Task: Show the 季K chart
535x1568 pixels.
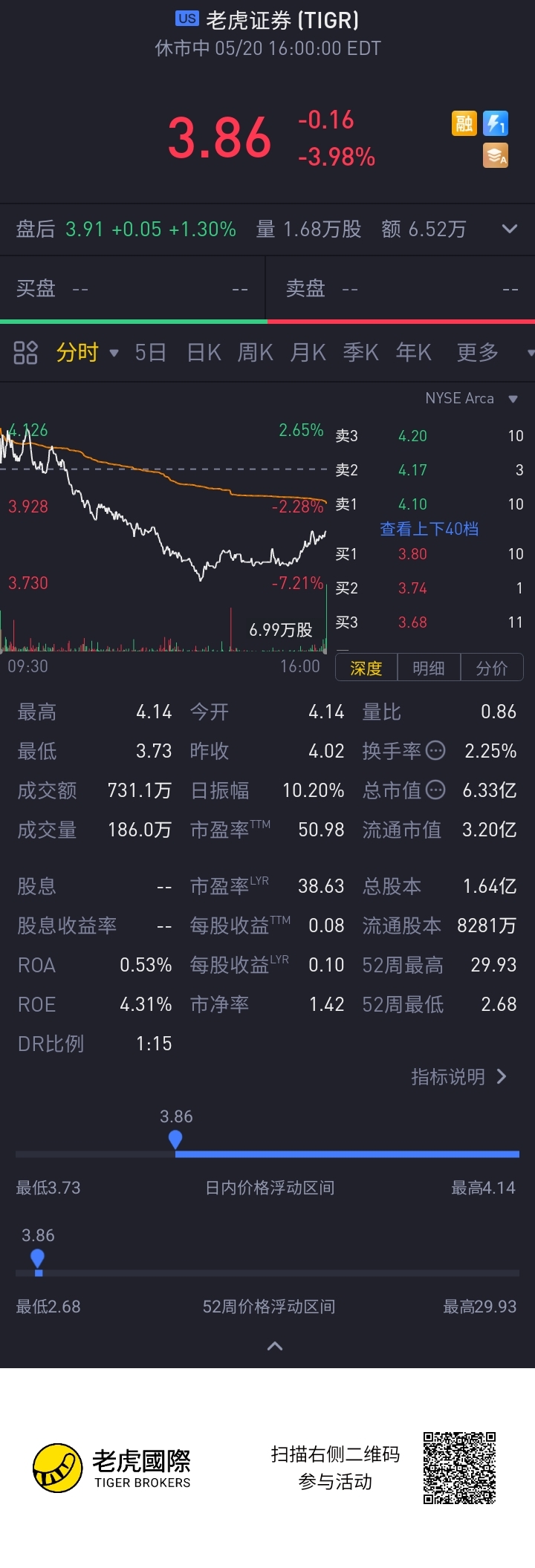Action: [x=361, y=352]
